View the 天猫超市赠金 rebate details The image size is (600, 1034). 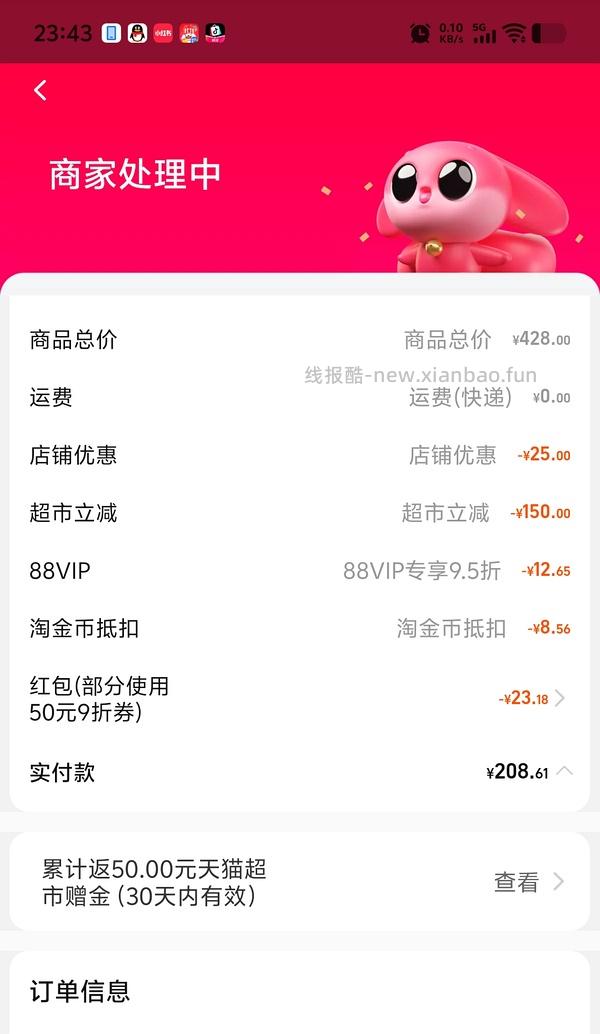pos(529,881)
